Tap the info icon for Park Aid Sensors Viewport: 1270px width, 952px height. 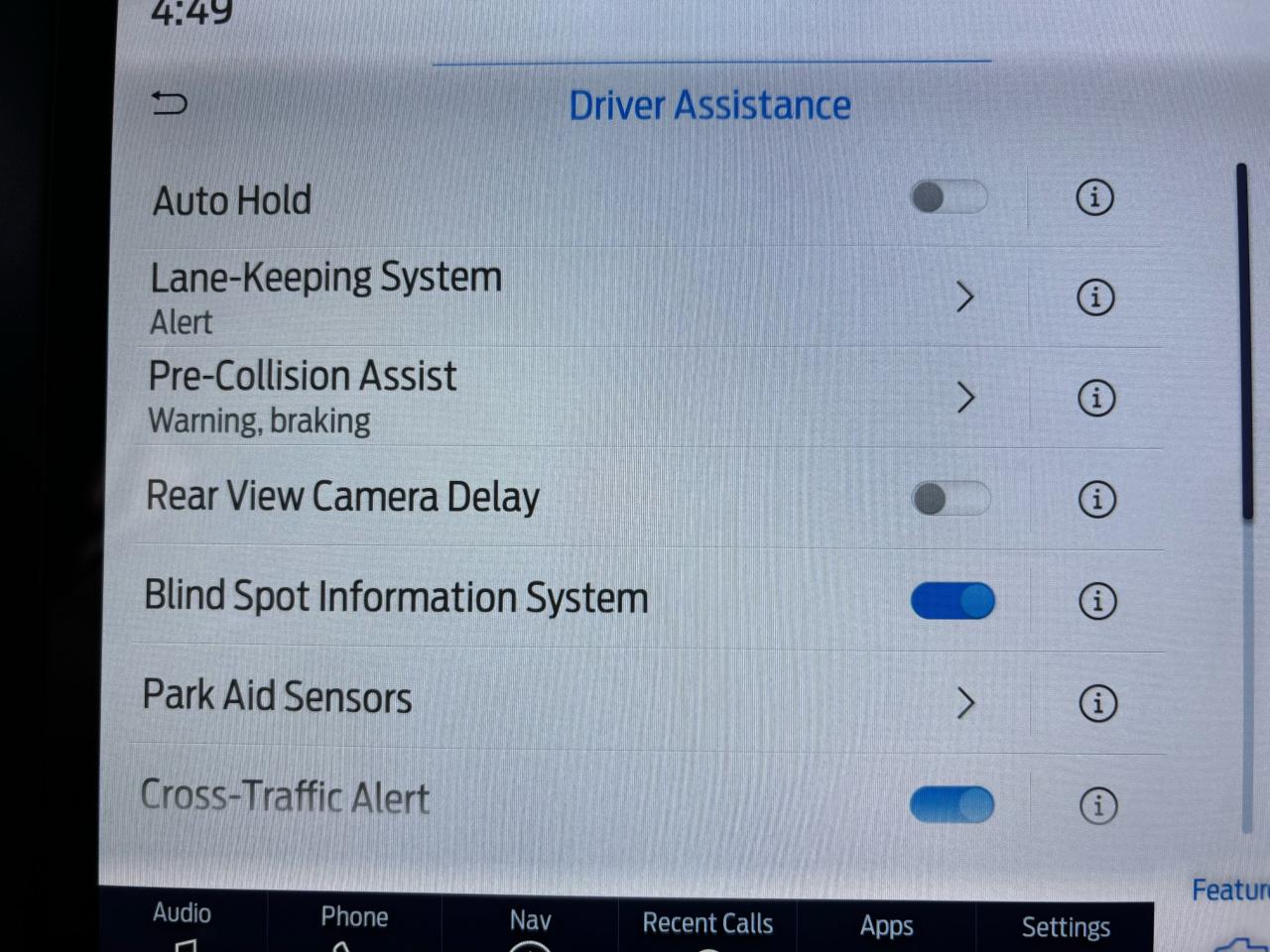pyautogui.click(x=1097, y=703)
